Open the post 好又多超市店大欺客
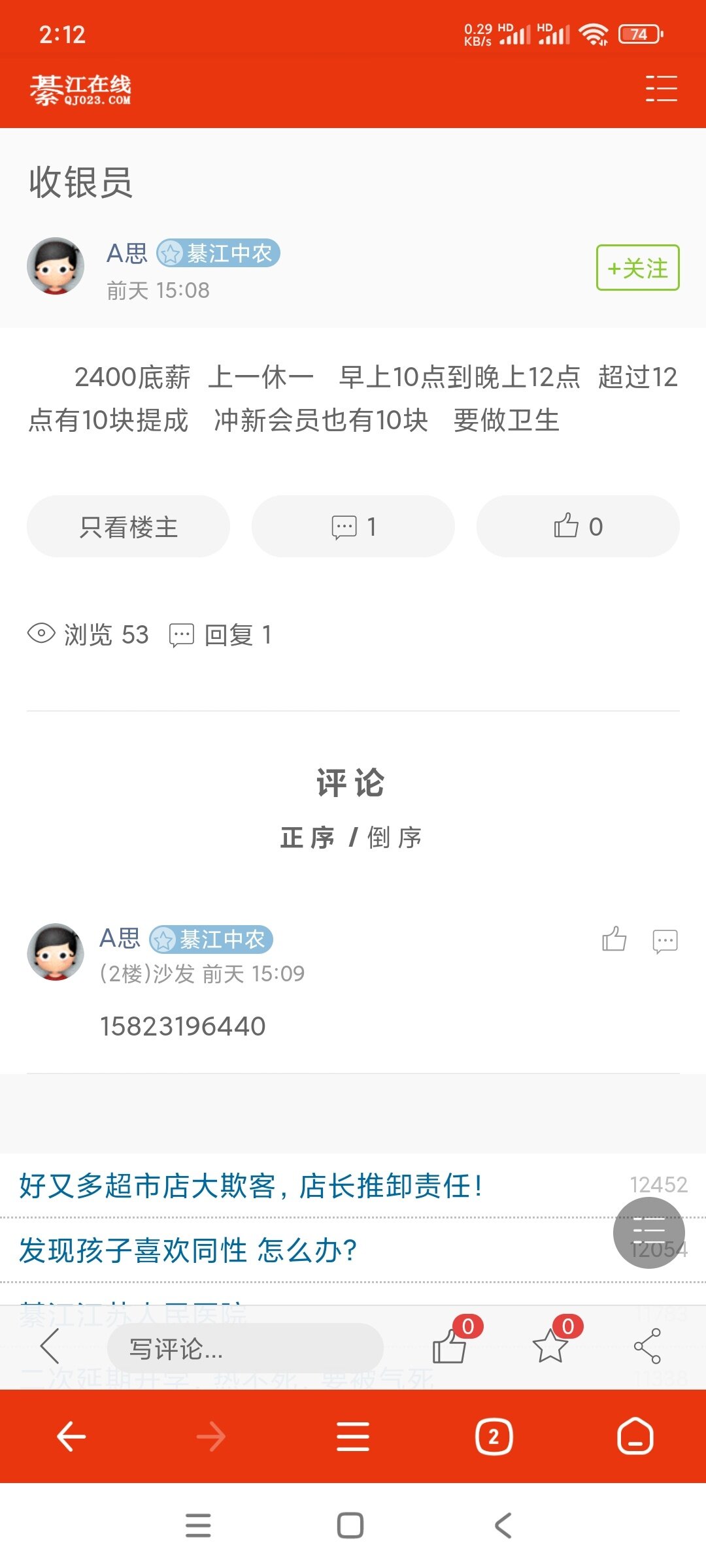This screenshot has height=1568, width=706. (251, 1186)
